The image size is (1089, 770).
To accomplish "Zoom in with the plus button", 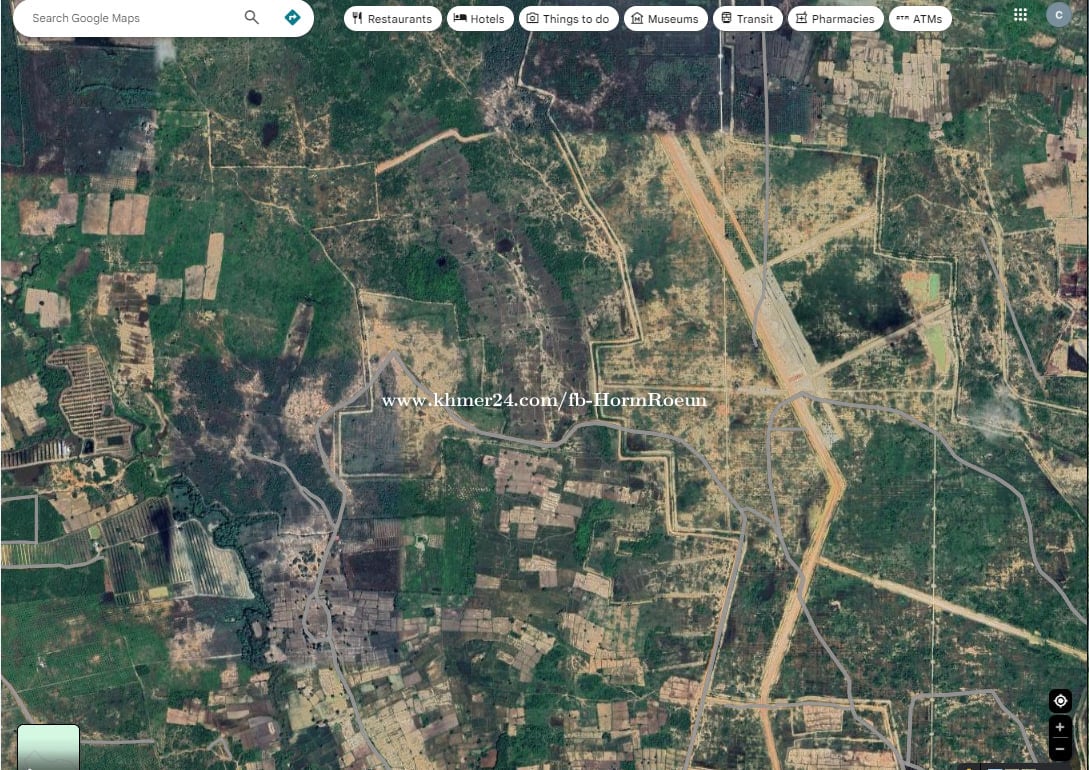I will pos(1060,728).
